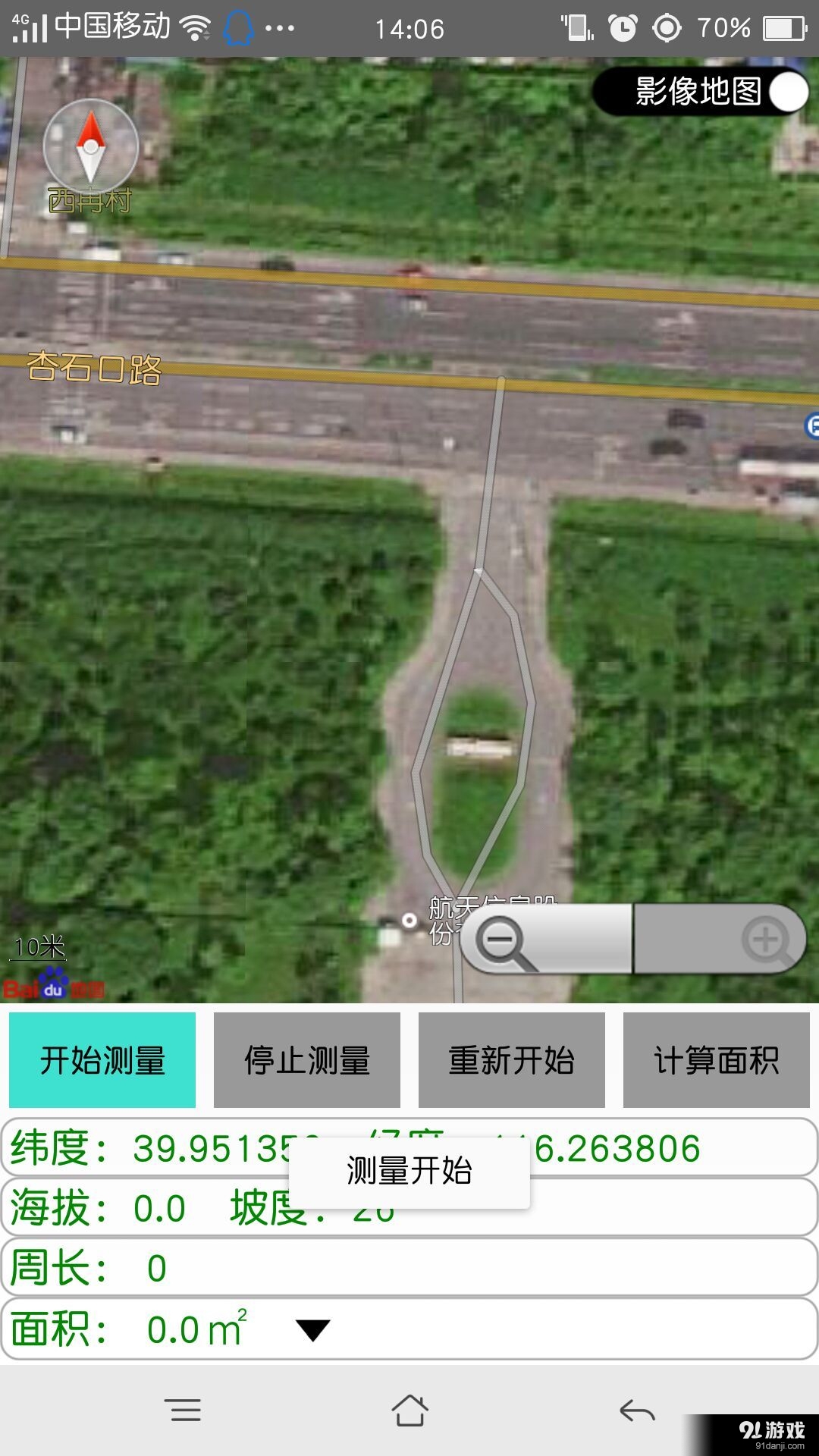Dismiss the 测量开始 toast message
The image size is (819, 1456).
pyautogui.click(x=409, y=1171)
